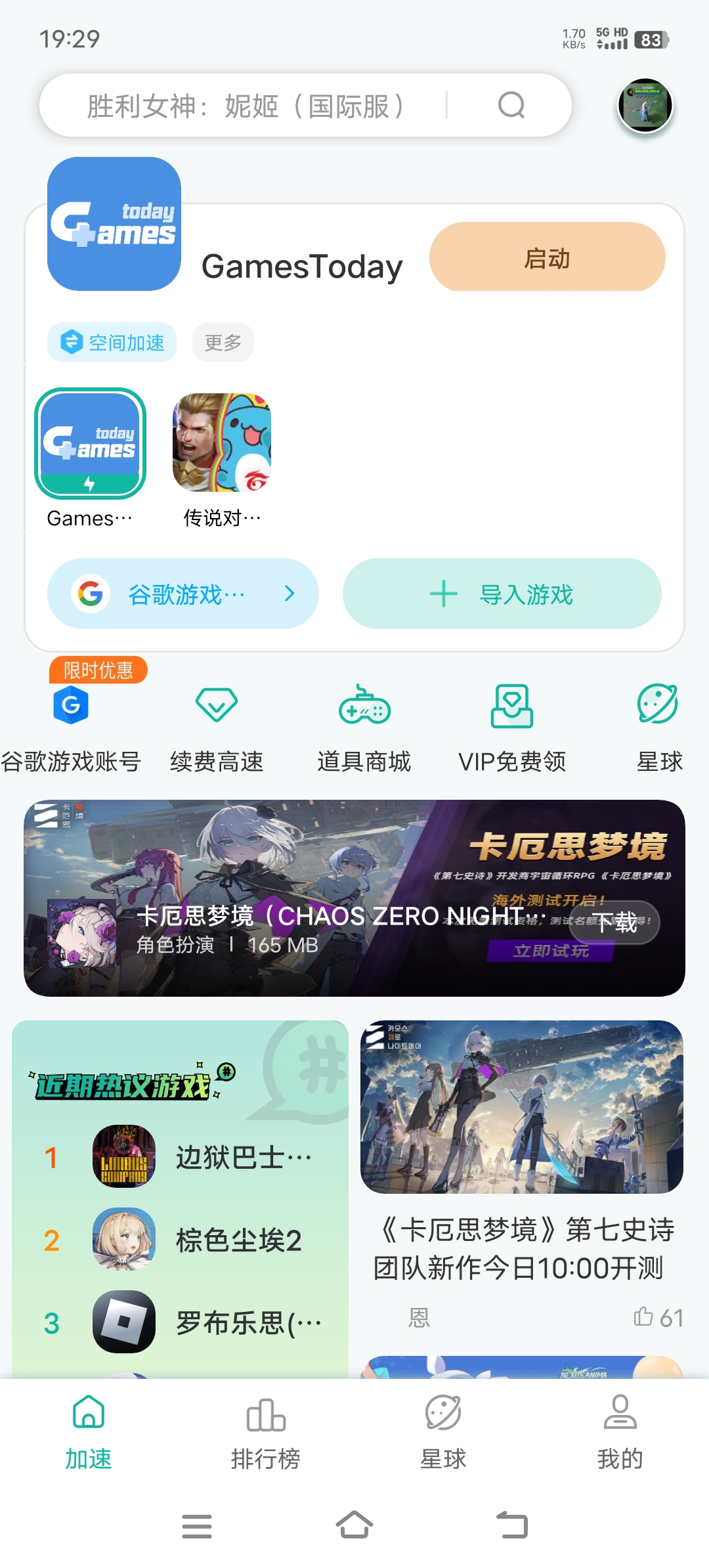
Task: Download 卡厄思梦境 from the banner
Action: point(614,923)
